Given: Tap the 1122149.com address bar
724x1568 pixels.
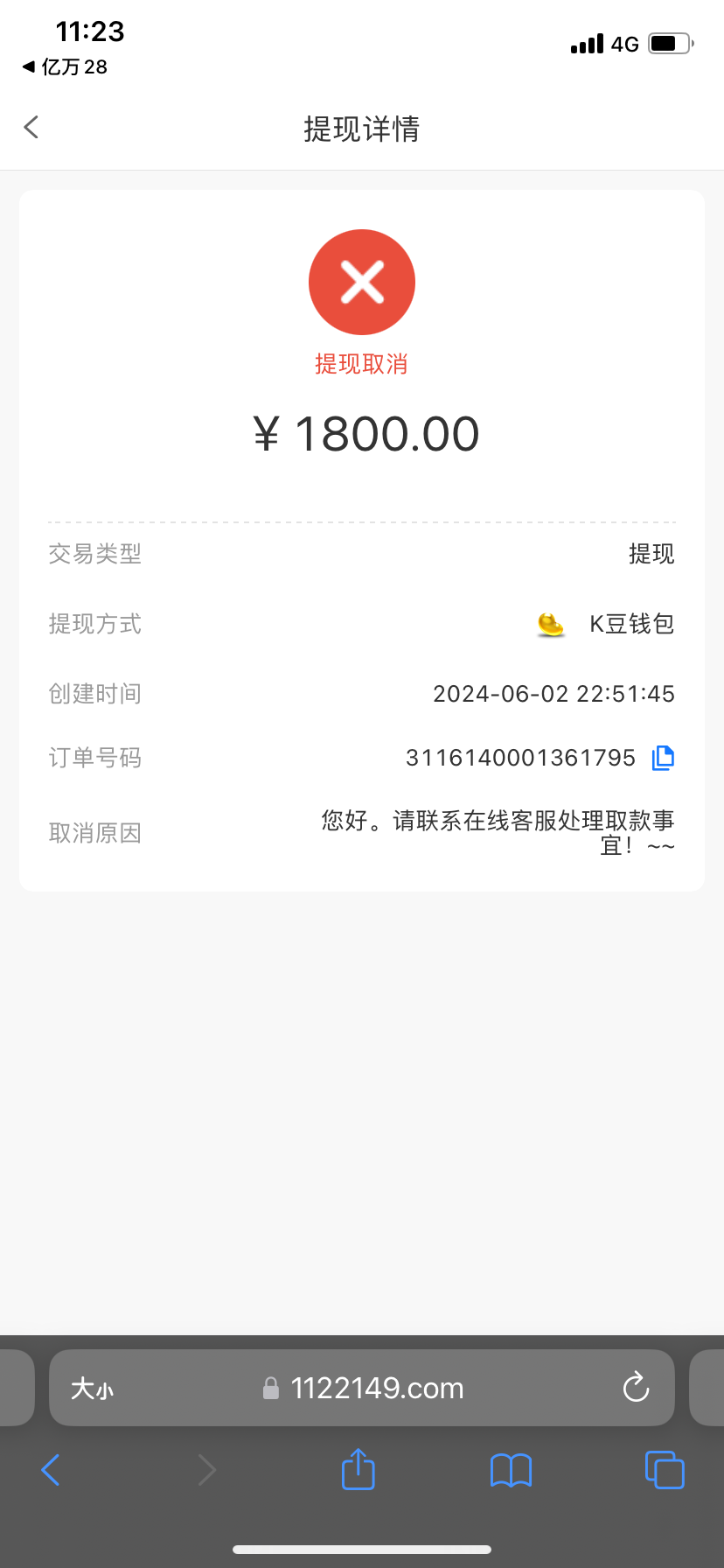Looking at the screenshot, I should click(x=376, y=1389).
